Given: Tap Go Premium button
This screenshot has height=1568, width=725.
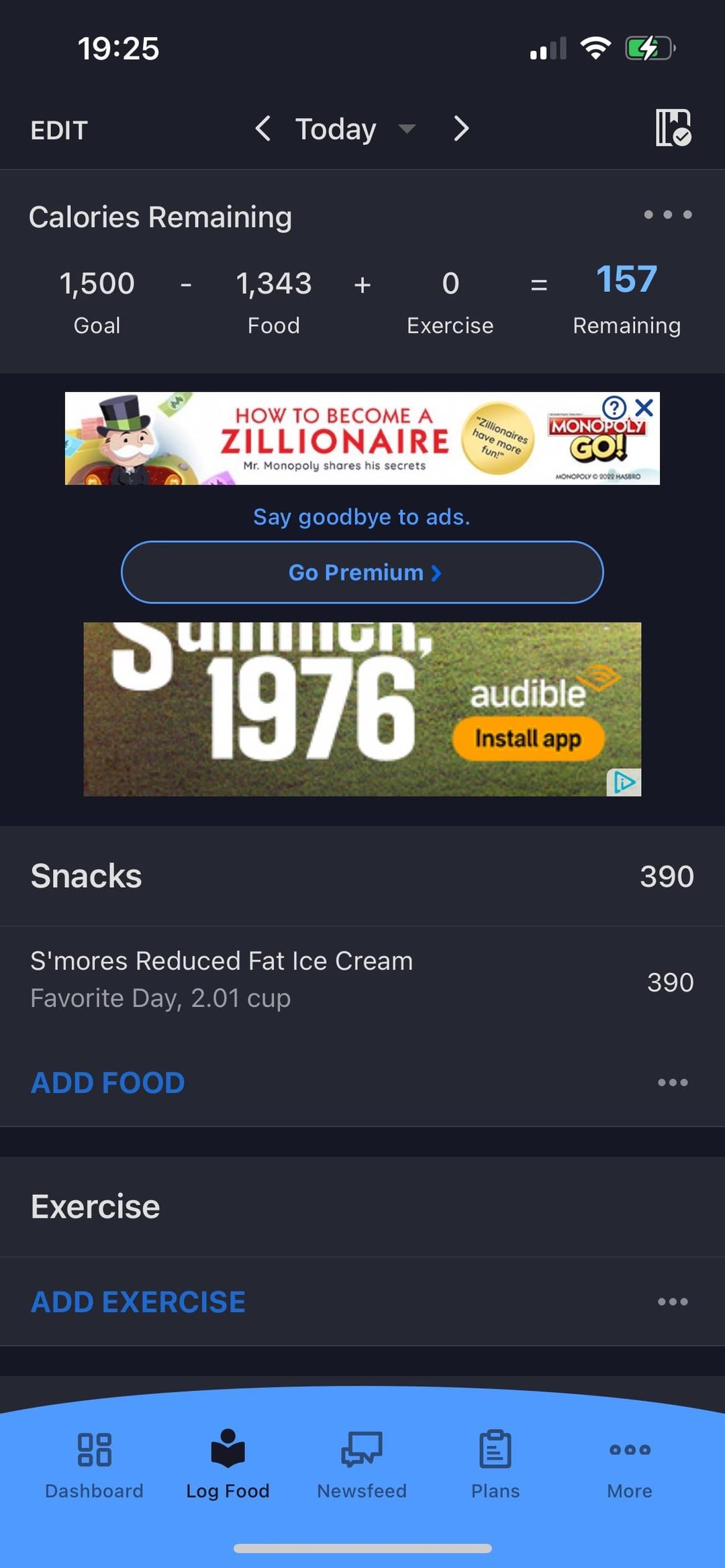Looking at the screenshot, I should pos(362,572).
